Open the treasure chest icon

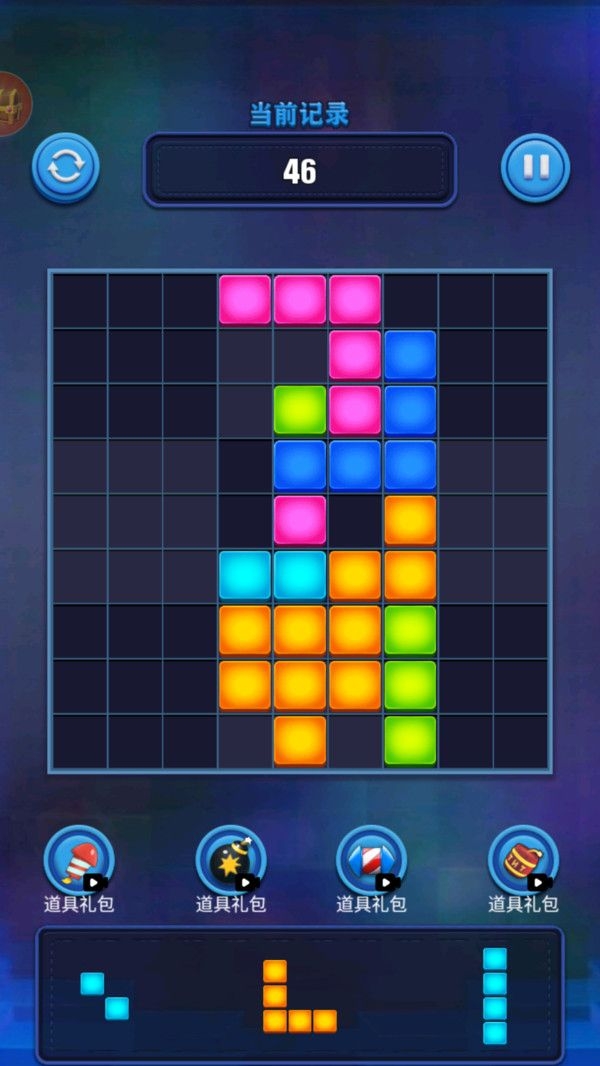(x=12, y=104)
